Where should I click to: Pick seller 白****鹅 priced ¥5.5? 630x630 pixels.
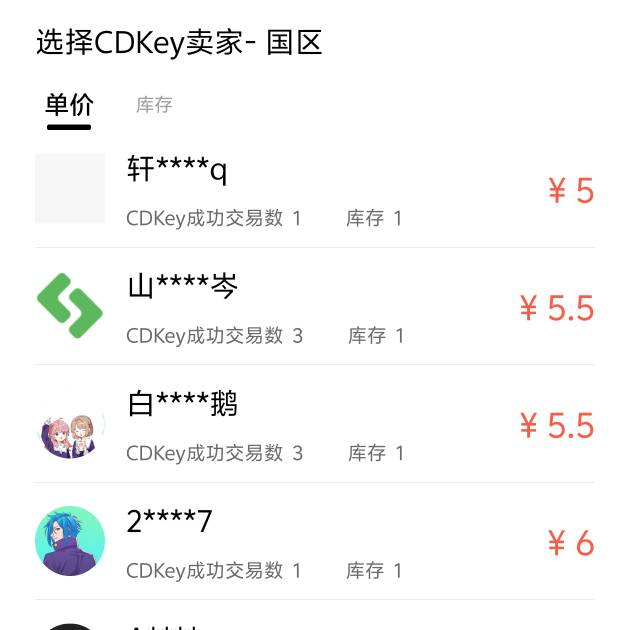(314, 425)
